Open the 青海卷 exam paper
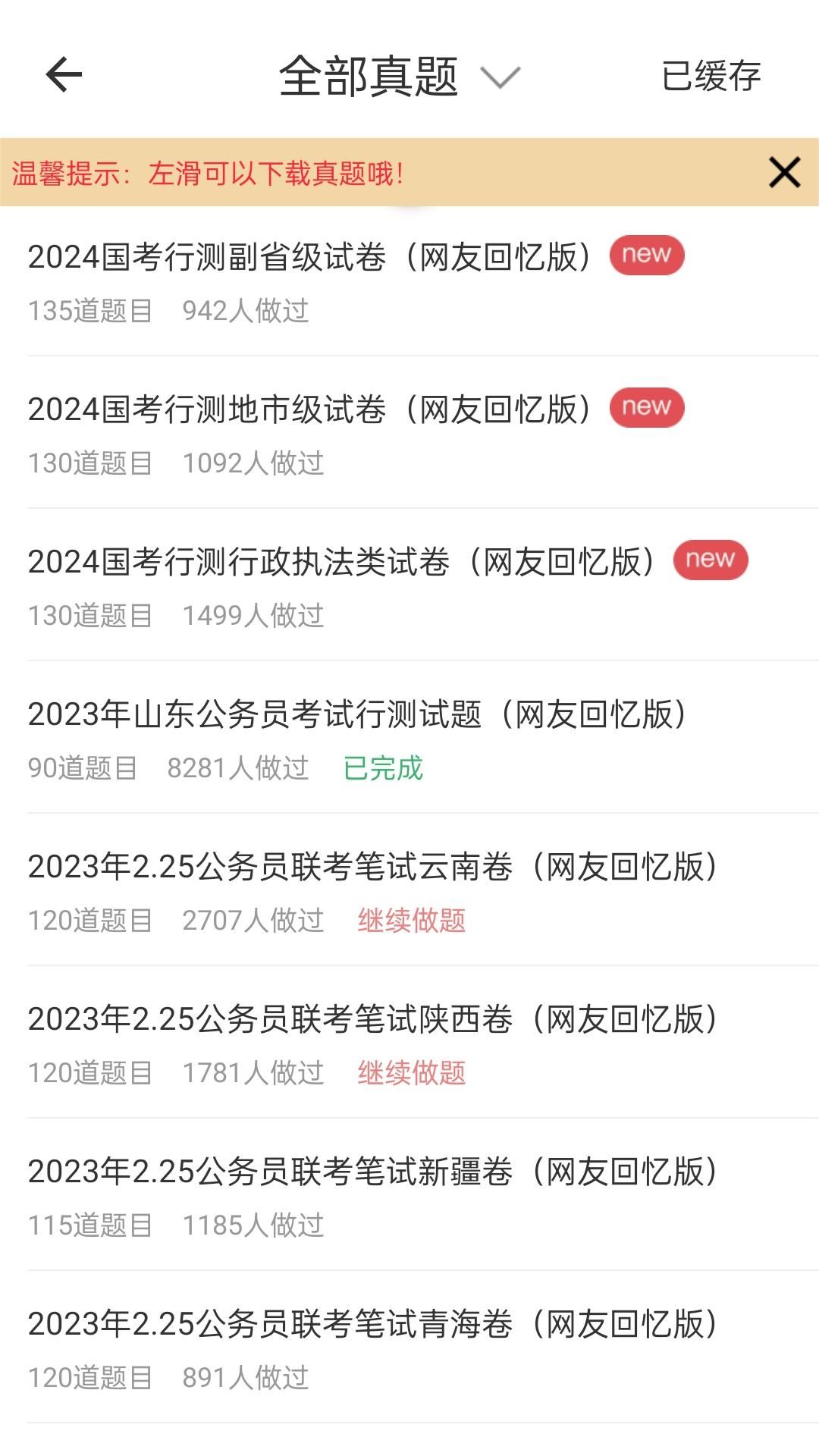Viewport: 819px width, 1456px height. tap(372, 1325)
